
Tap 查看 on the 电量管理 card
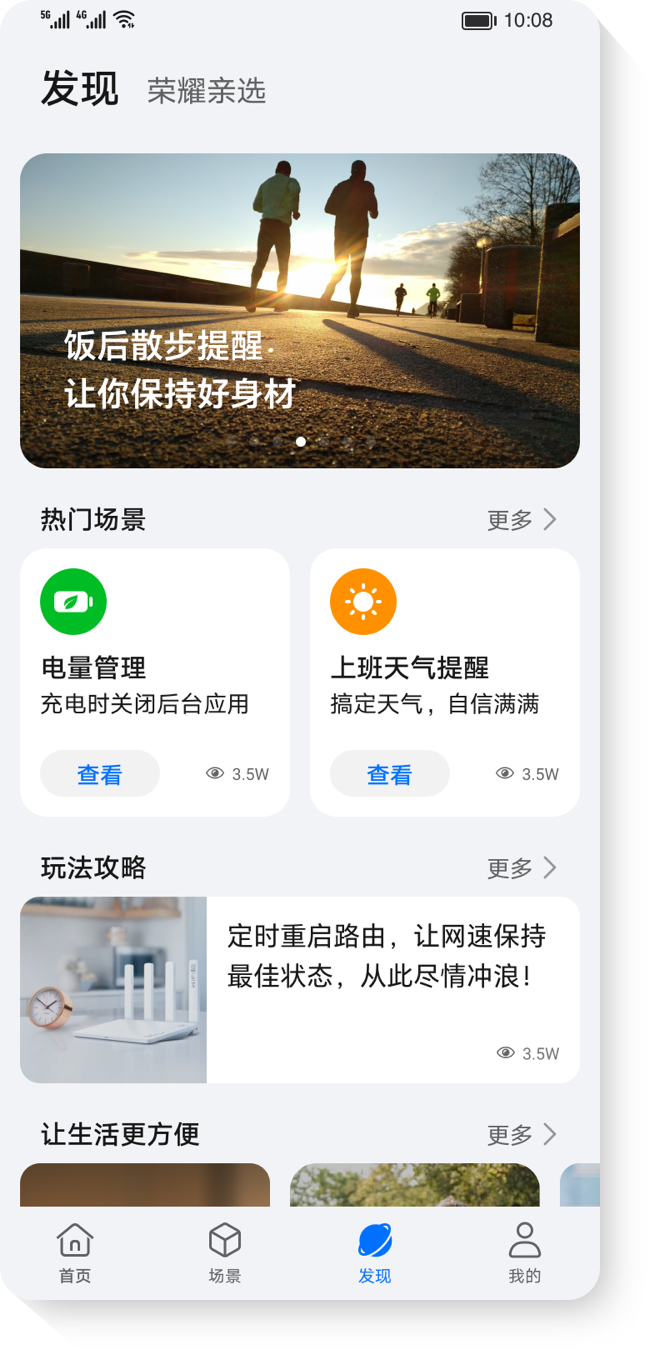(100, 774)
